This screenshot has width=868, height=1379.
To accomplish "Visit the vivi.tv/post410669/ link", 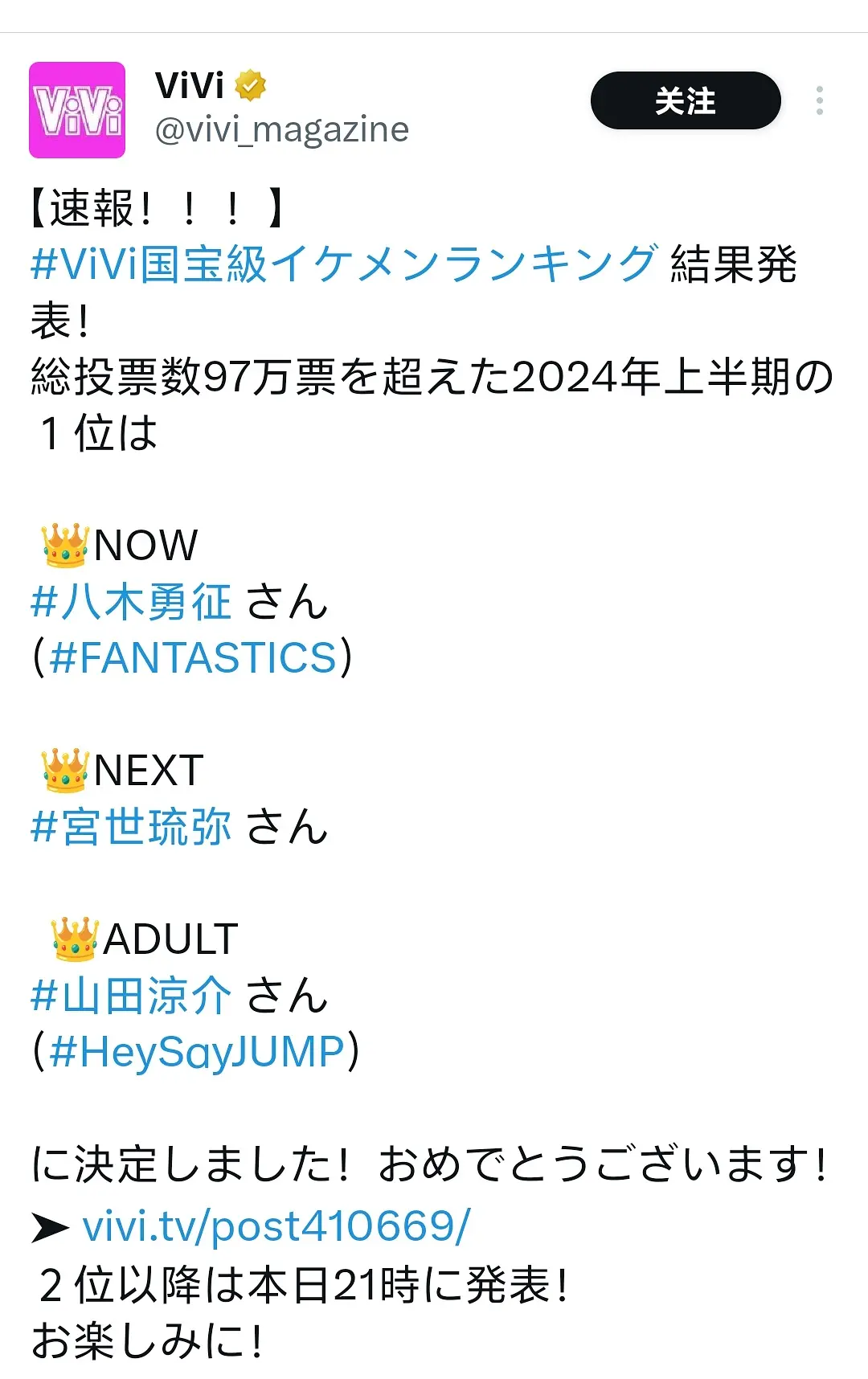I will point(276,1227).
